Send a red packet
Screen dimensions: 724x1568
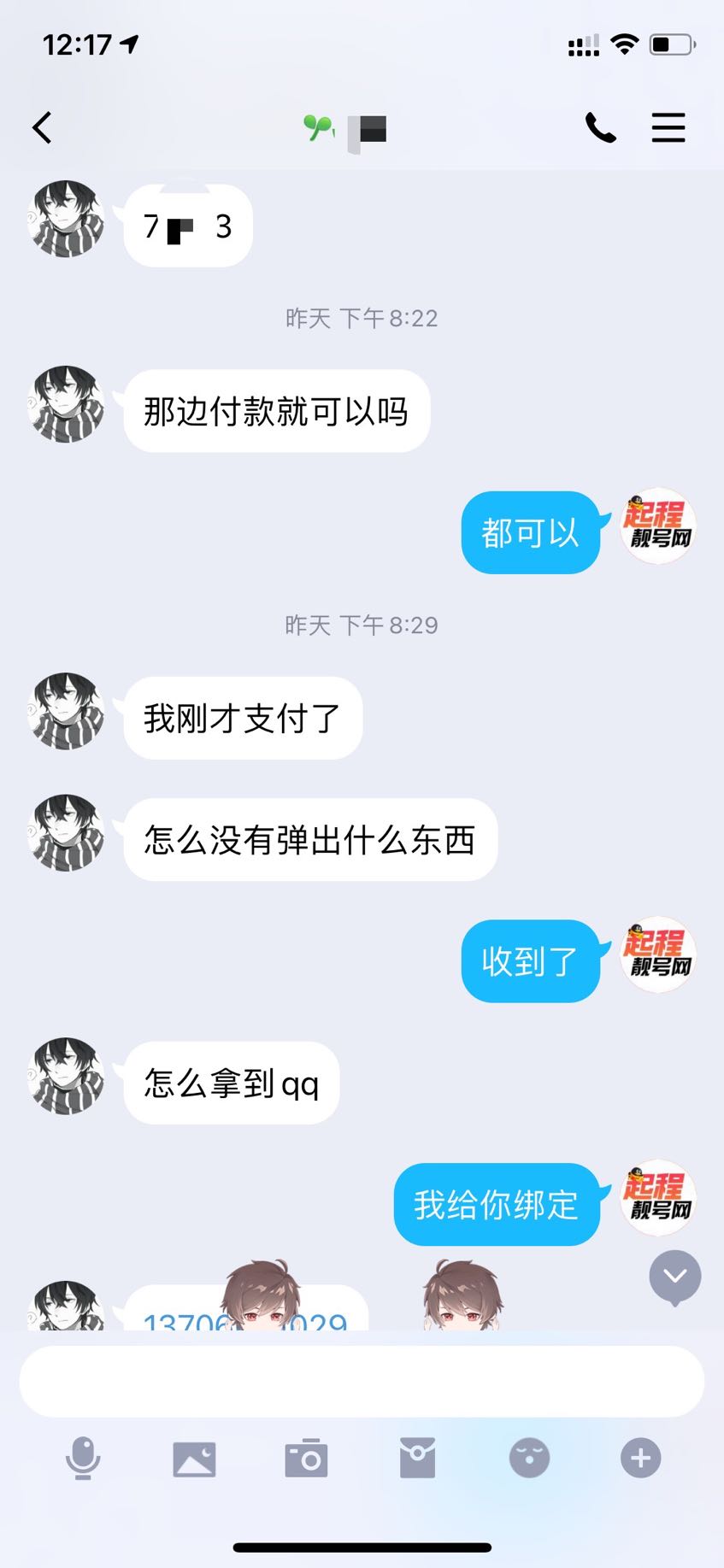tap(417, 1458)
